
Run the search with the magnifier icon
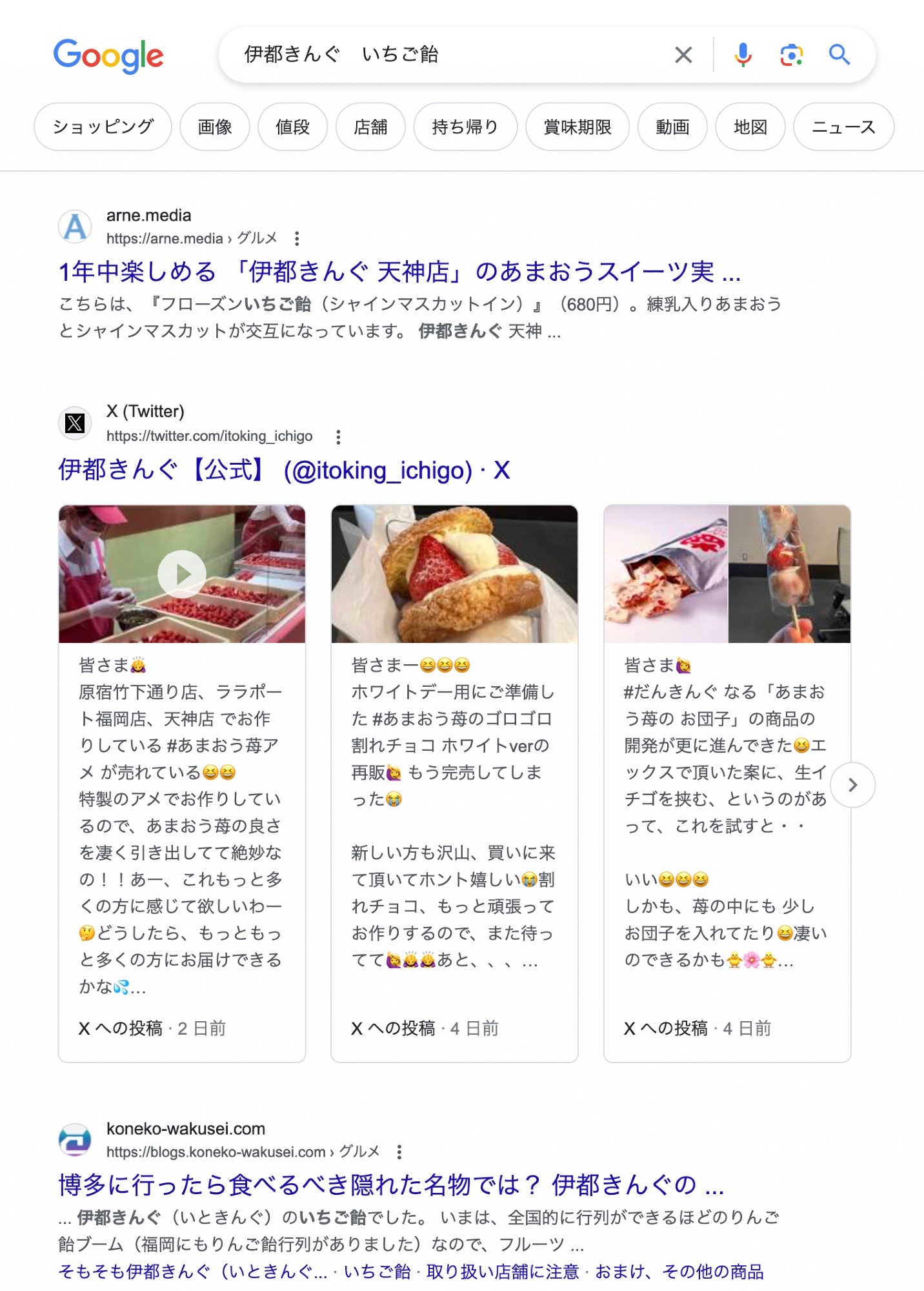click(x=839, y=55)
